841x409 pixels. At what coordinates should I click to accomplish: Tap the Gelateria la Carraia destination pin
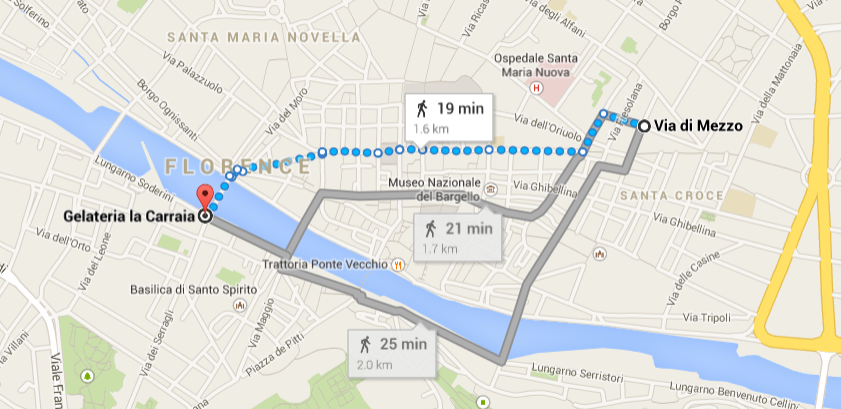(x=204, y=197)
